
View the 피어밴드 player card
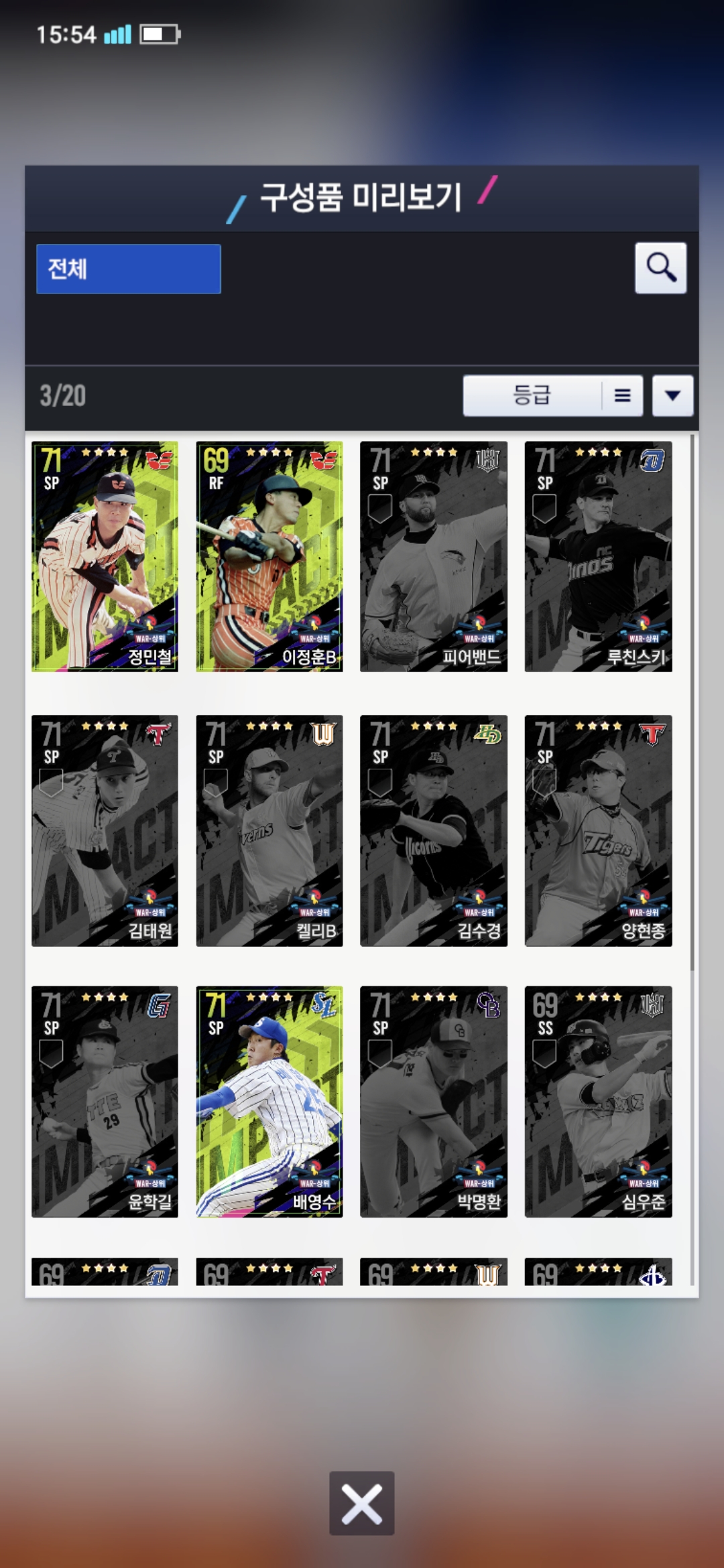pos(433,556)
